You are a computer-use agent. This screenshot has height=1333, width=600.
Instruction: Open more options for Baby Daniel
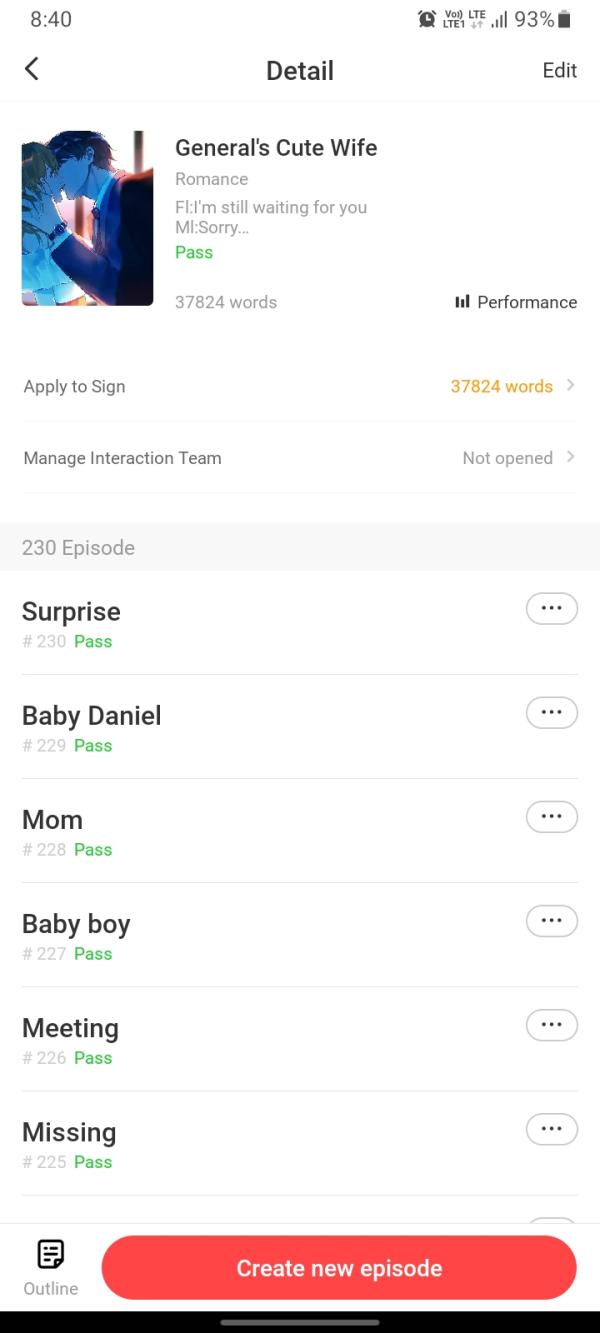point(551,712)
